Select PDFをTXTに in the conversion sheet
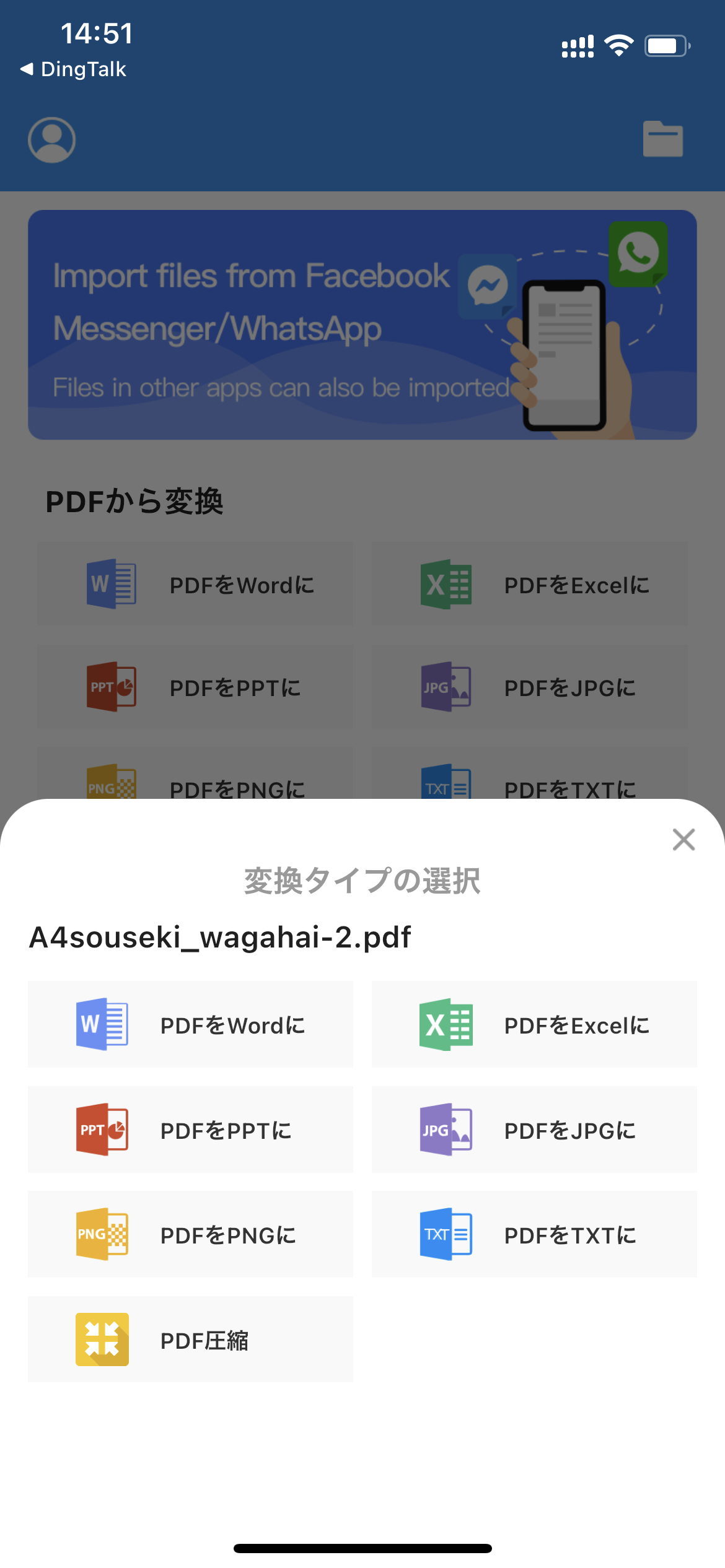Viewport: 725px width, 1568px height. click(534, 1234)
